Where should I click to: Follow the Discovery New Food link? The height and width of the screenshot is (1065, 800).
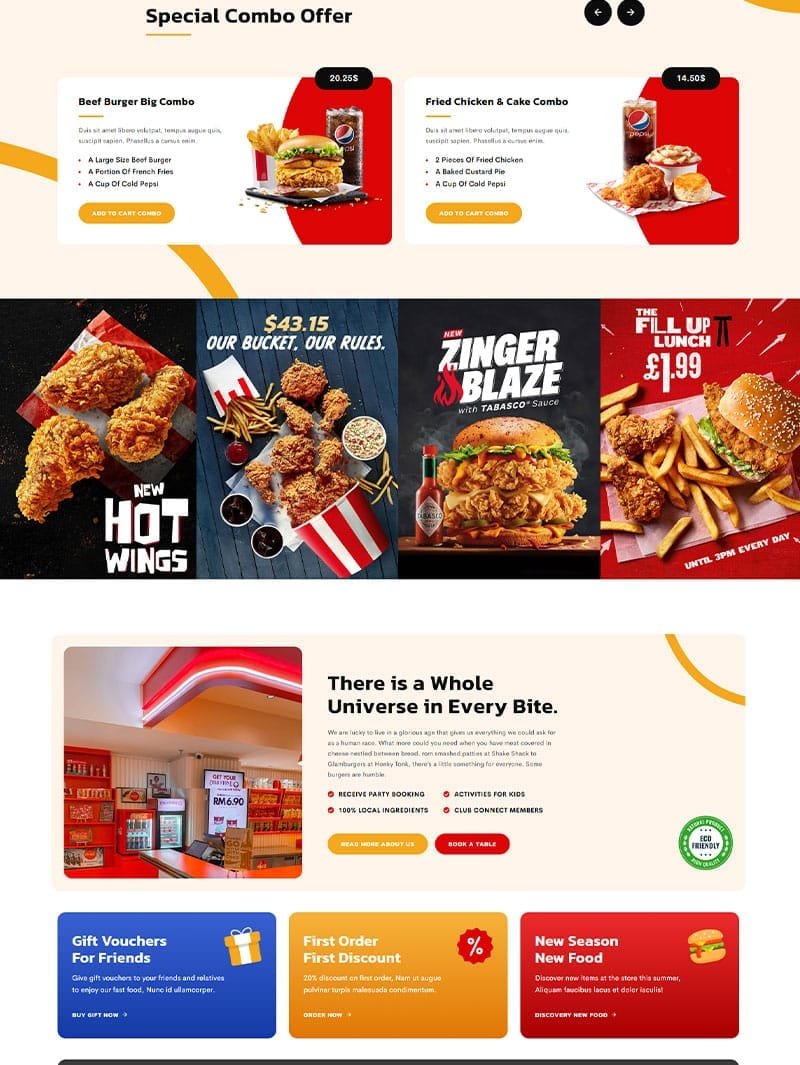pyautogui.click(x=575, y=1015)
